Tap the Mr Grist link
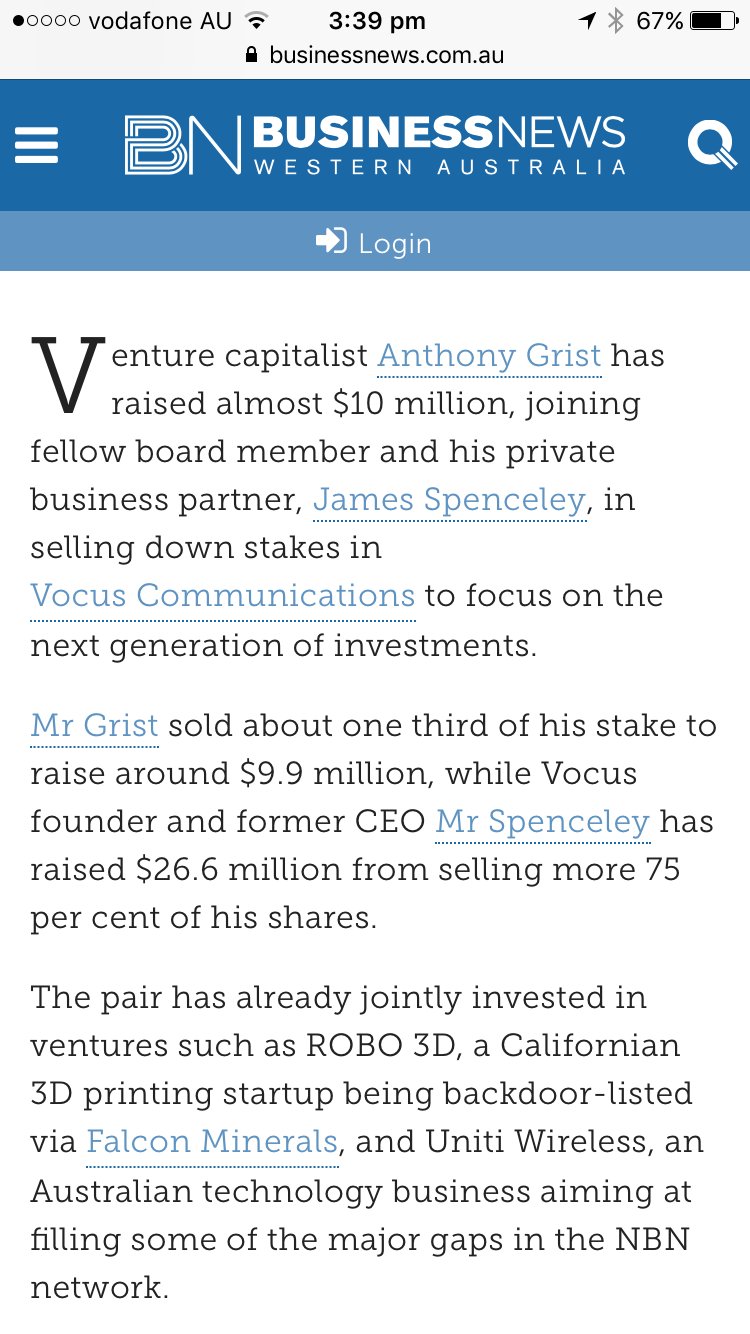The height and width of the screenshot is (1334, 750). click(94, 726)
